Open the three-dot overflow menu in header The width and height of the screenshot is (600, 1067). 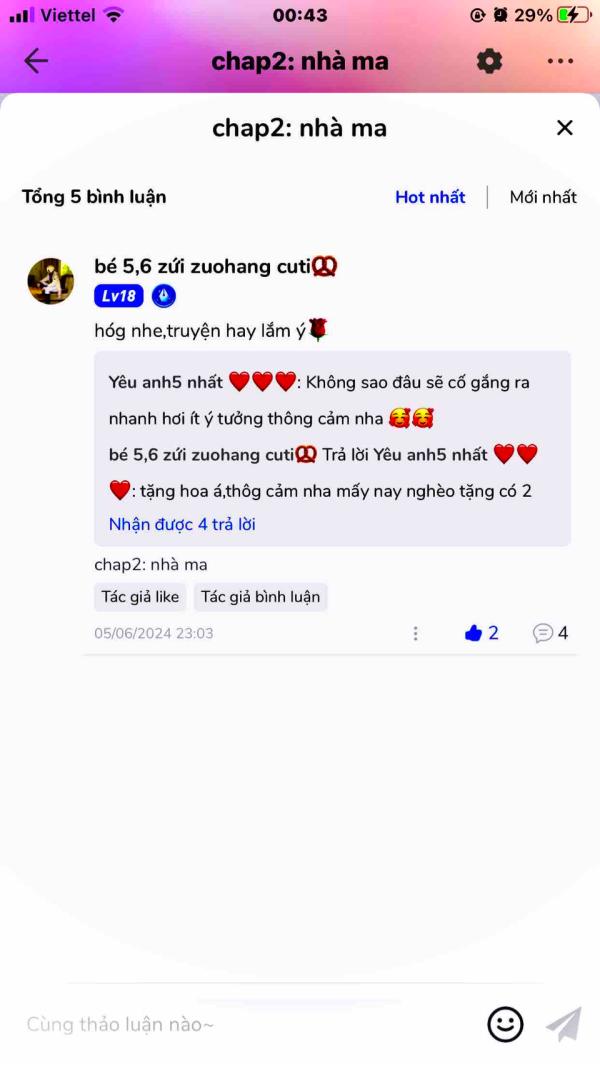560,61
